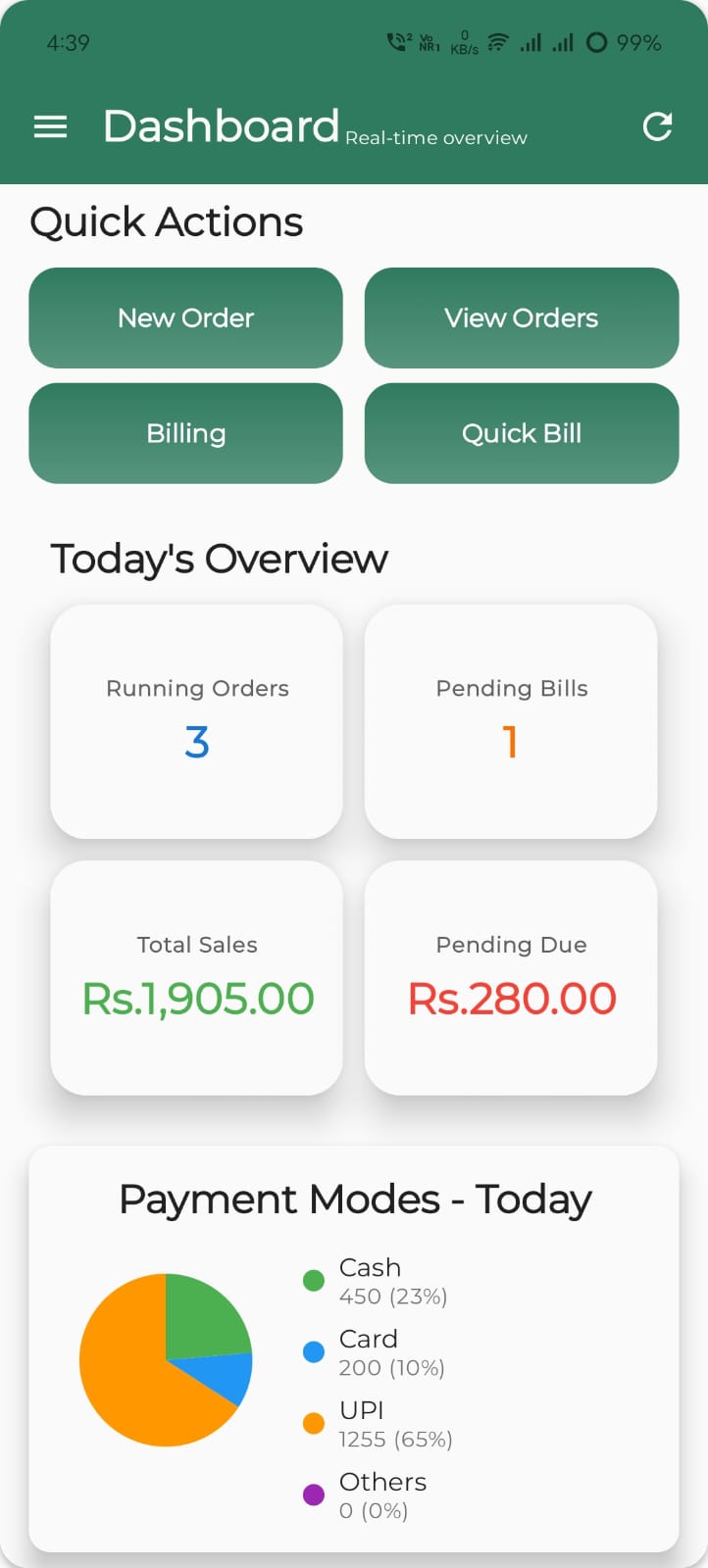The width and height of the screenshot is (708, 1568).
Task: Create a Quick Bill
Action: tap(521, 433)
